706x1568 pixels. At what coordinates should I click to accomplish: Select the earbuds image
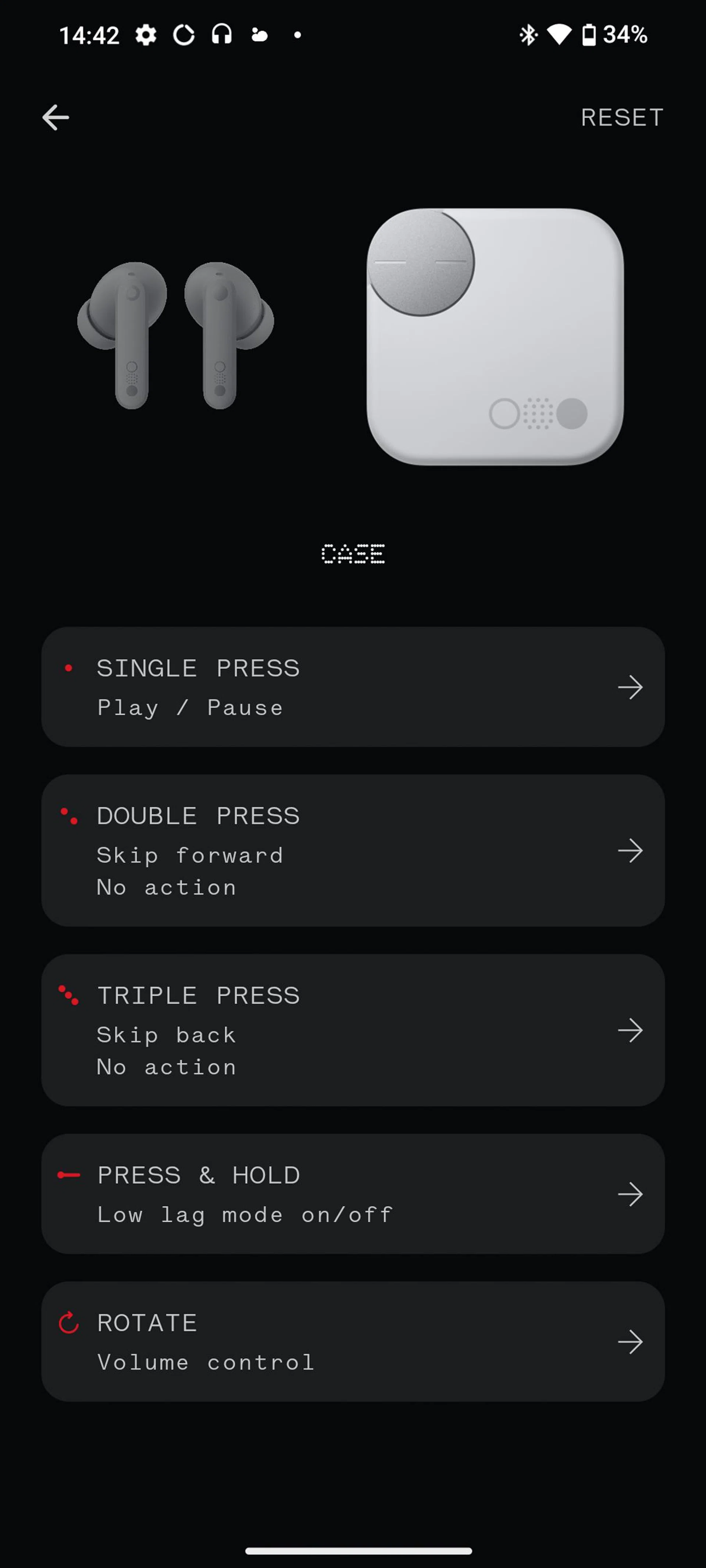point(175,336)
